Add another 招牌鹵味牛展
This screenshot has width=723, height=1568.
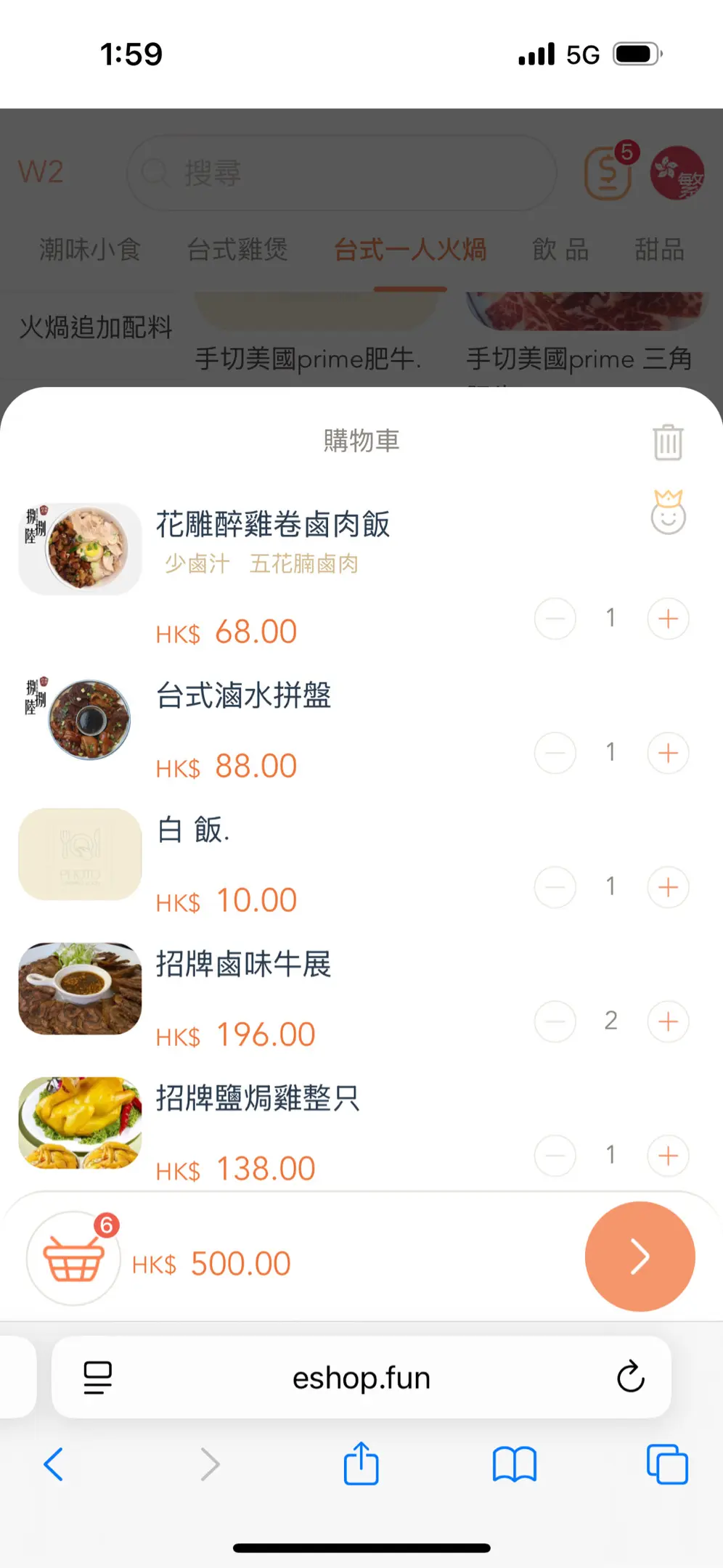(x=668, y=1021)
